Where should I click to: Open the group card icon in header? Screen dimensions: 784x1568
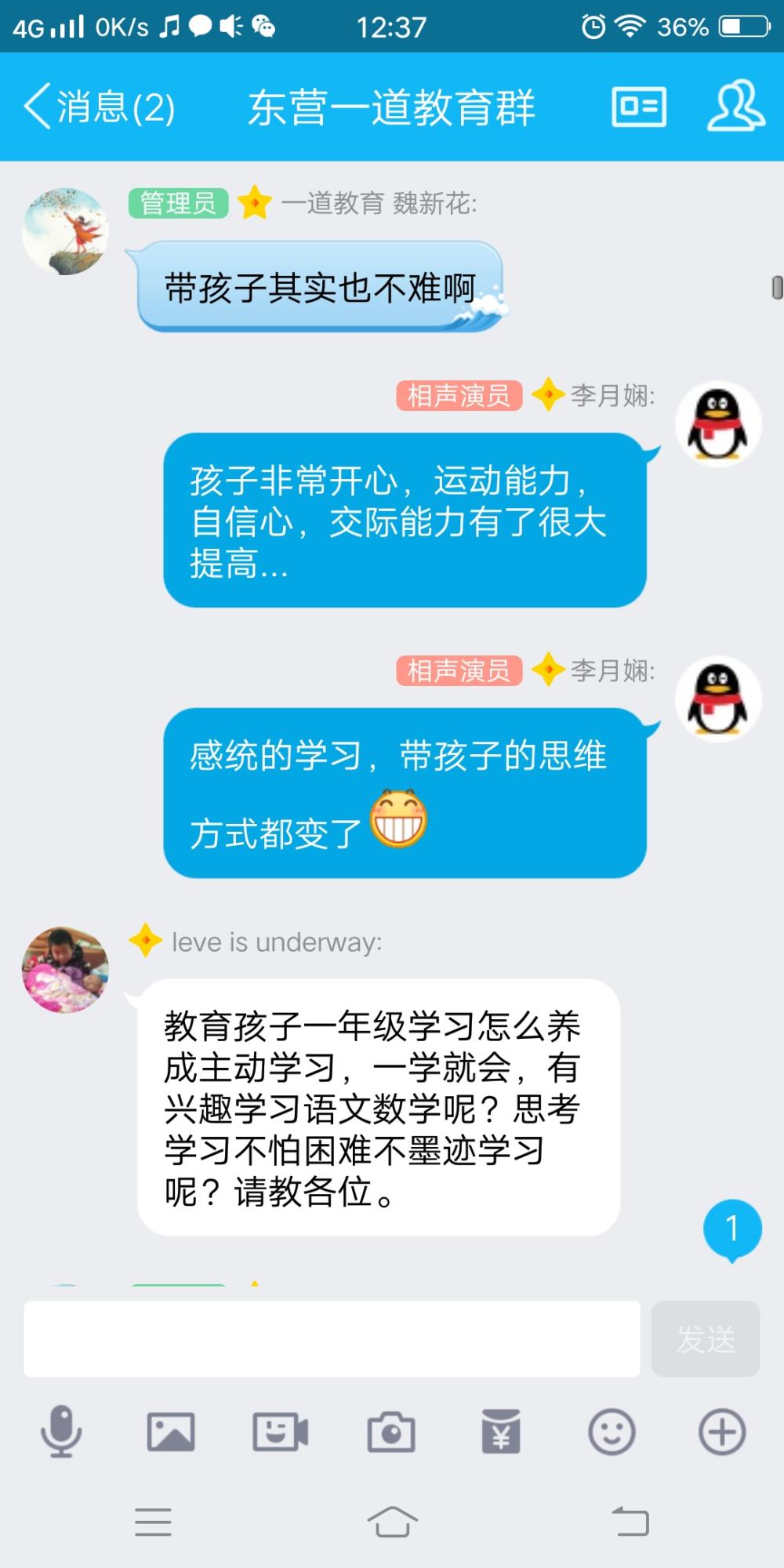point(639,107)
